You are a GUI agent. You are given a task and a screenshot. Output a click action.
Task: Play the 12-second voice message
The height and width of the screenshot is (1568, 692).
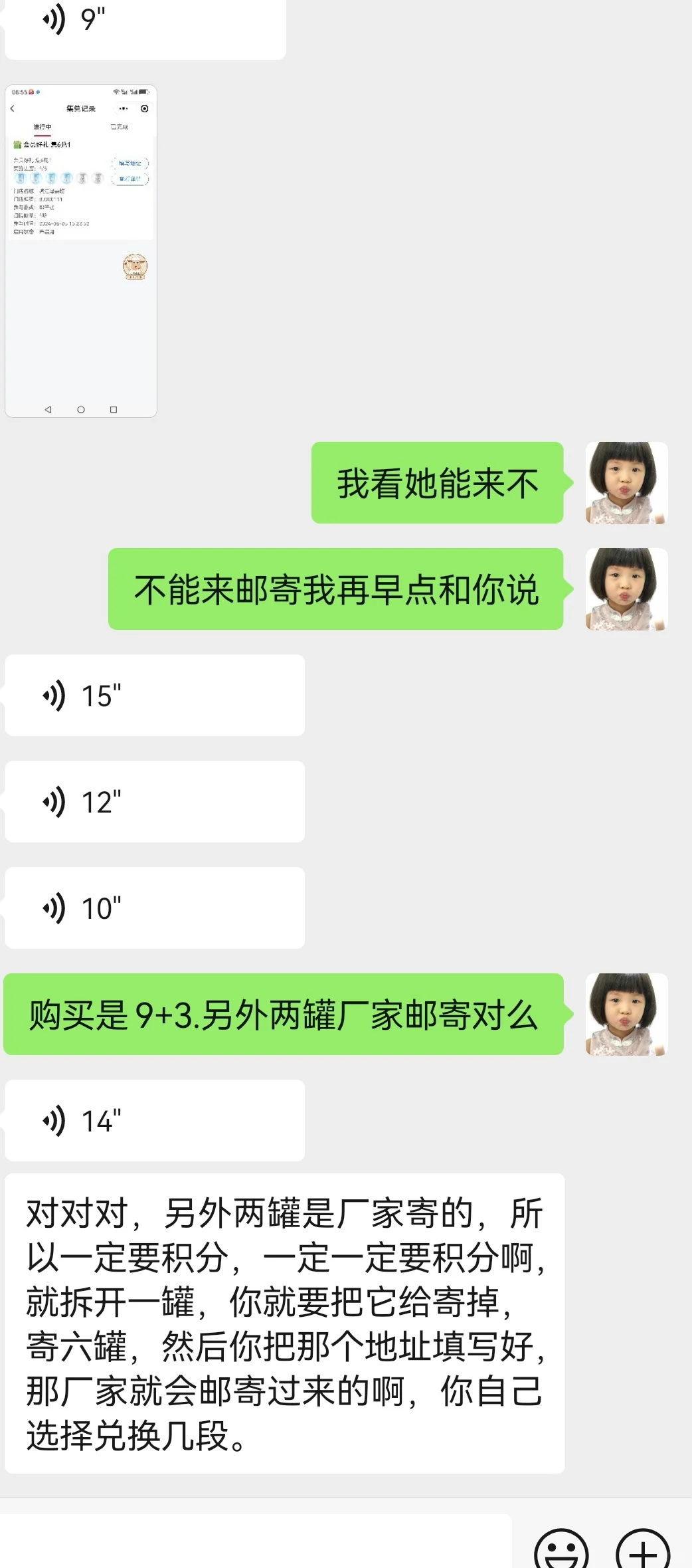coord(154,802)
